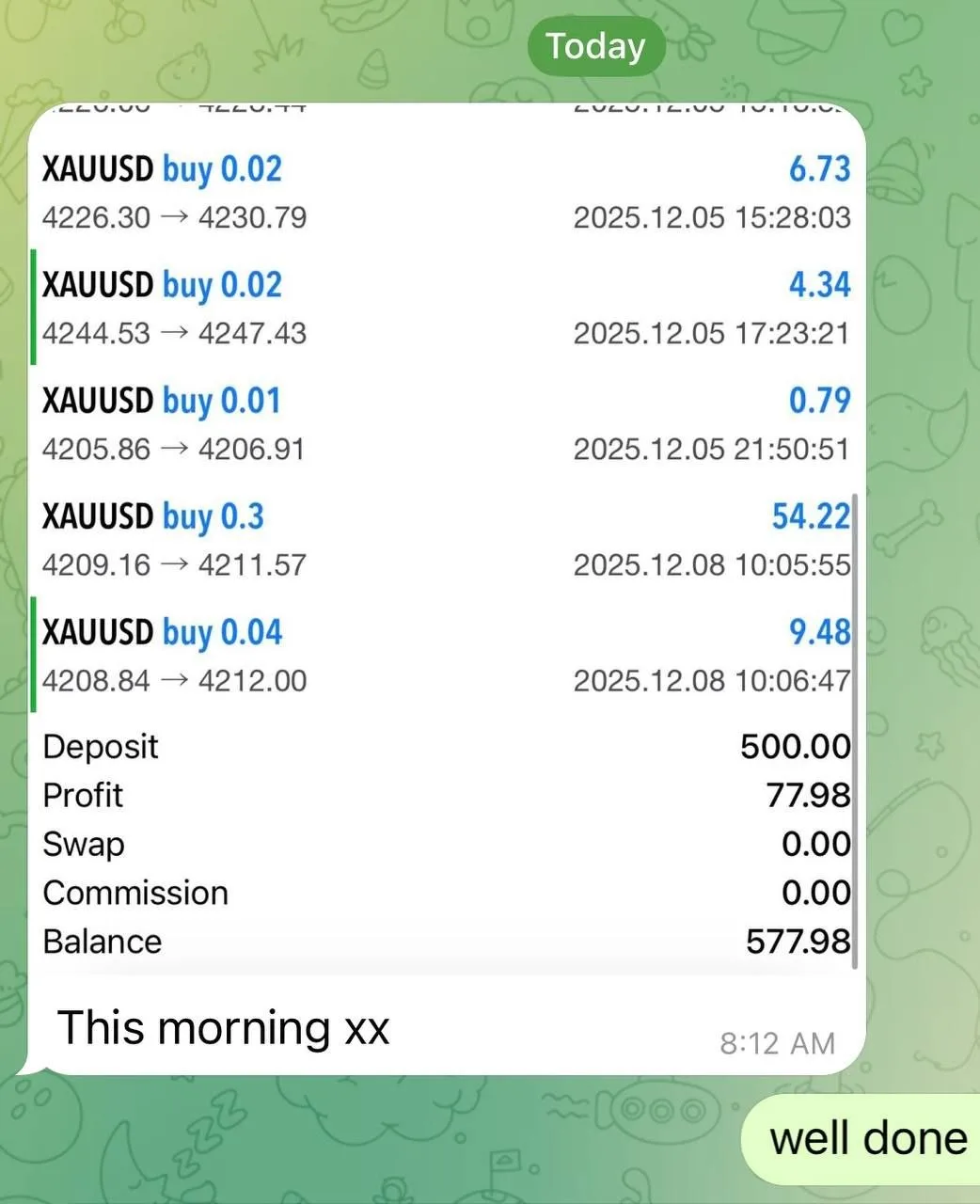Select the "well done" message bubble
Viewport: 980px width, 1204px height.
867,1138
